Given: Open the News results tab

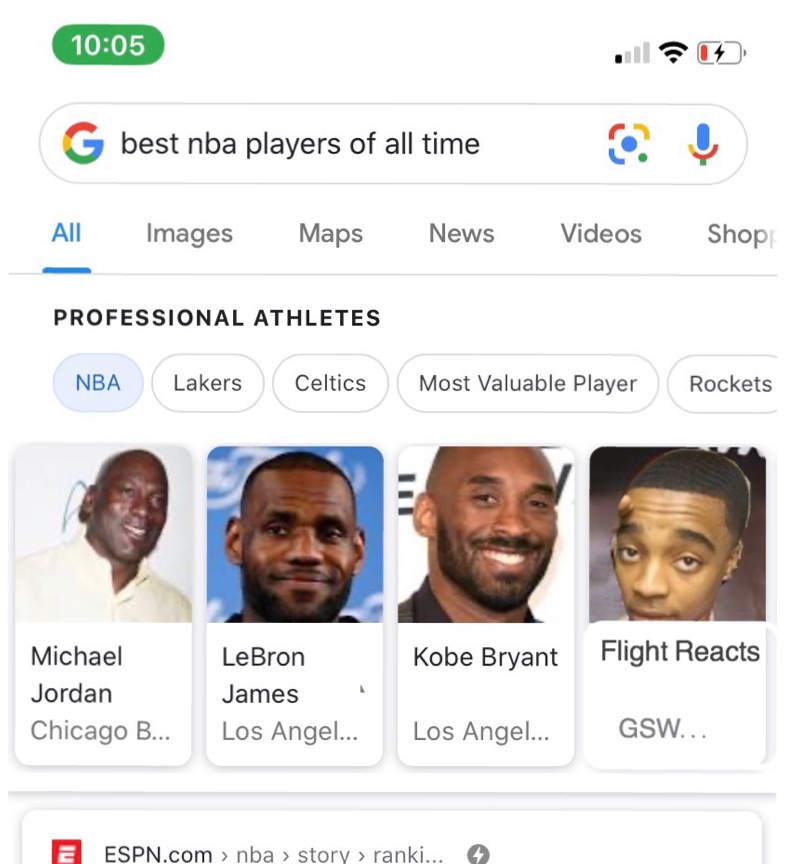Looking at the screenshot, I should click(x=461, y=234).
